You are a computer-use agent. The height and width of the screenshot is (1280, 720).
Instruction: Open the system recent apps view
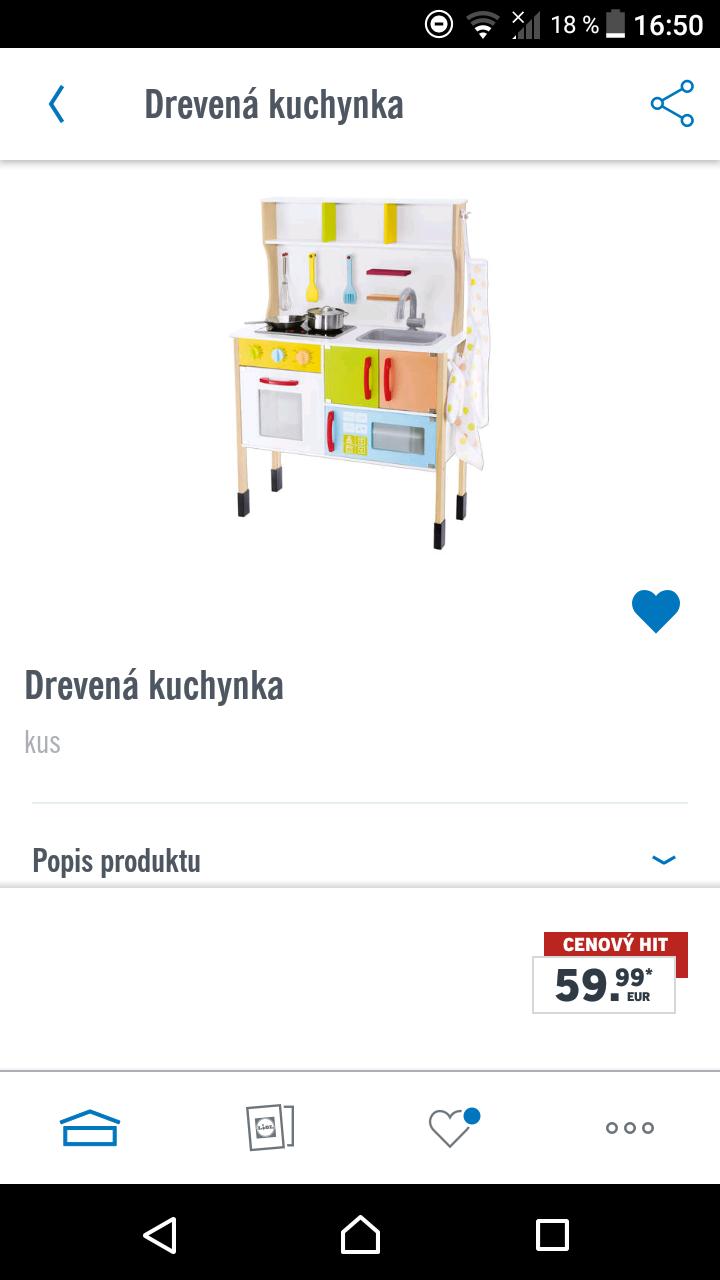[552, 1235]
